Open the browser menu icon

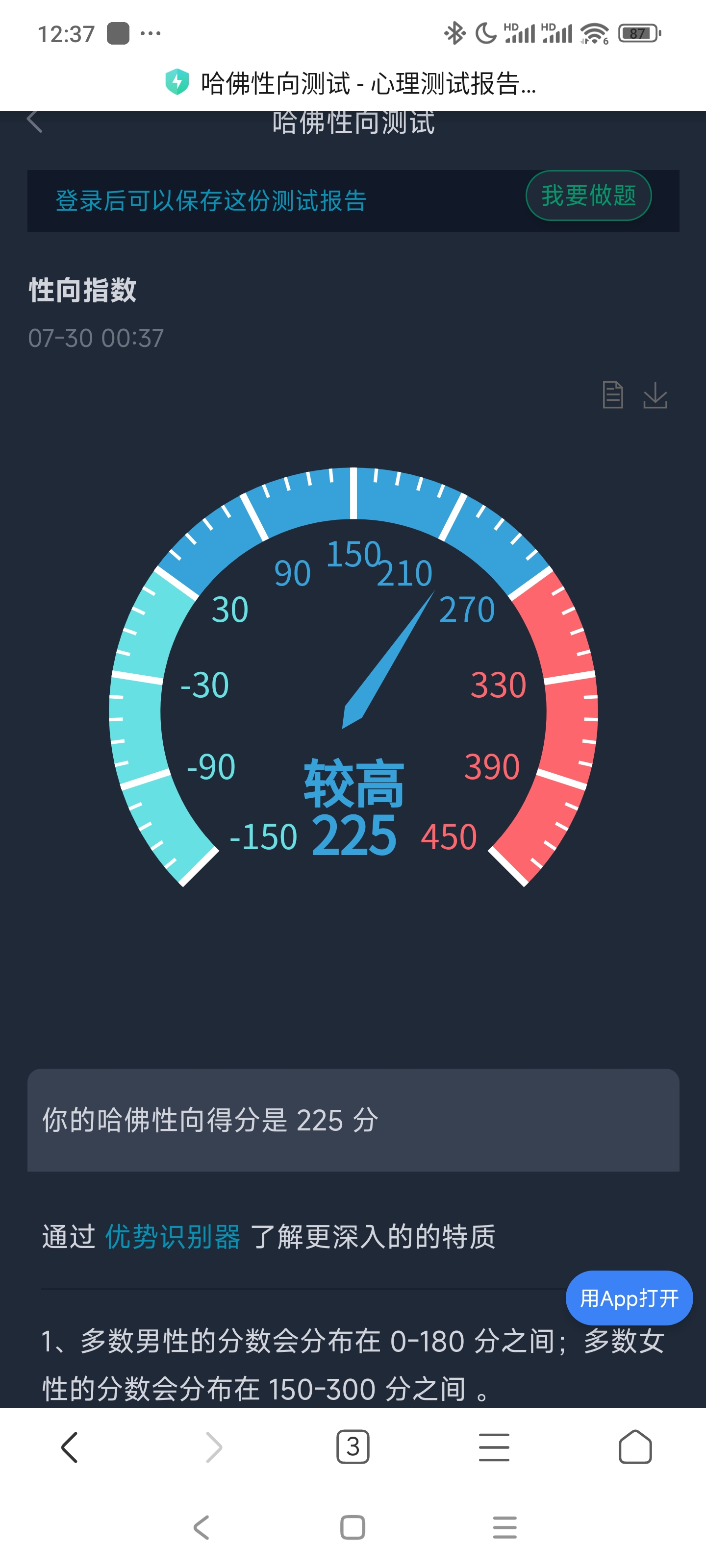tap(493, 1447)
